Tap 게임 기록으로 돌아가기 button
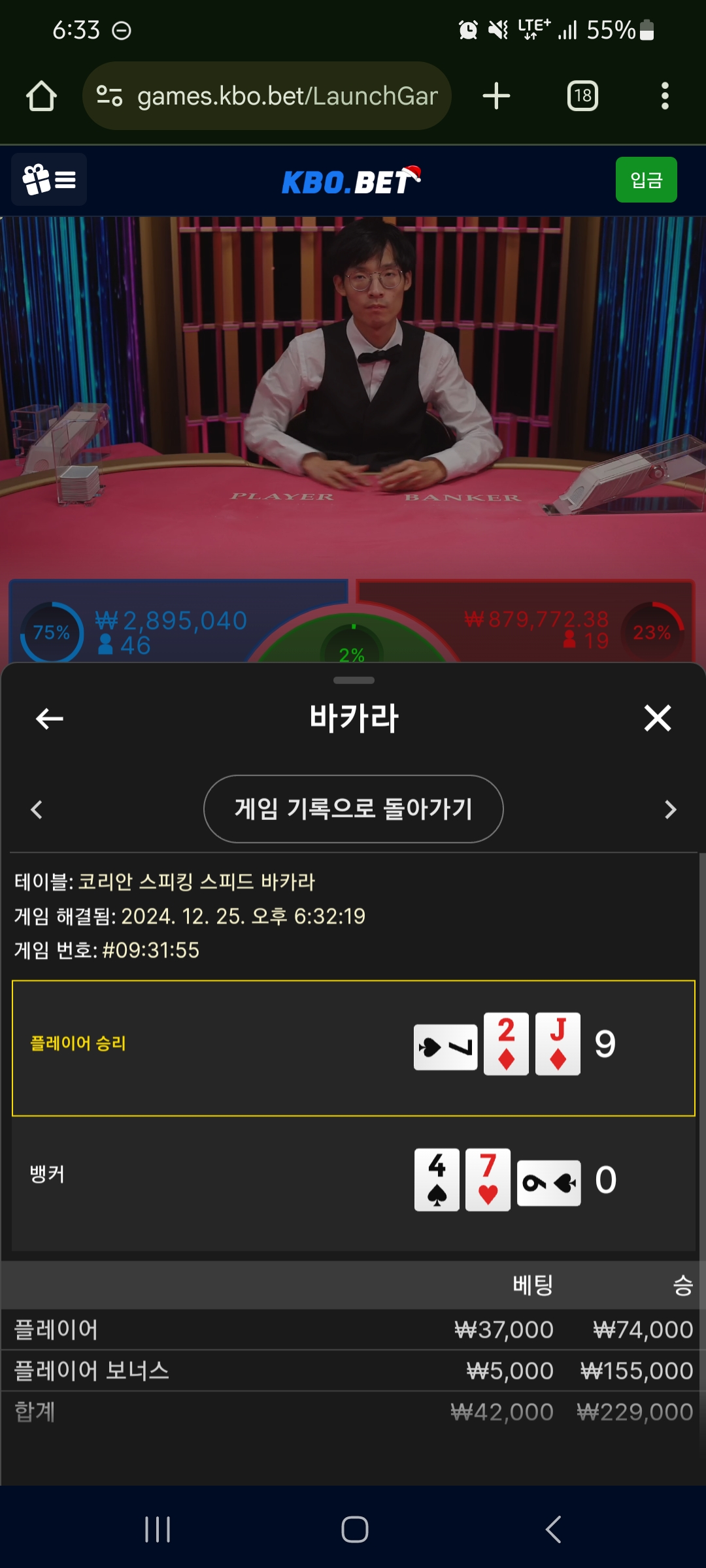 tap(353, 809)
